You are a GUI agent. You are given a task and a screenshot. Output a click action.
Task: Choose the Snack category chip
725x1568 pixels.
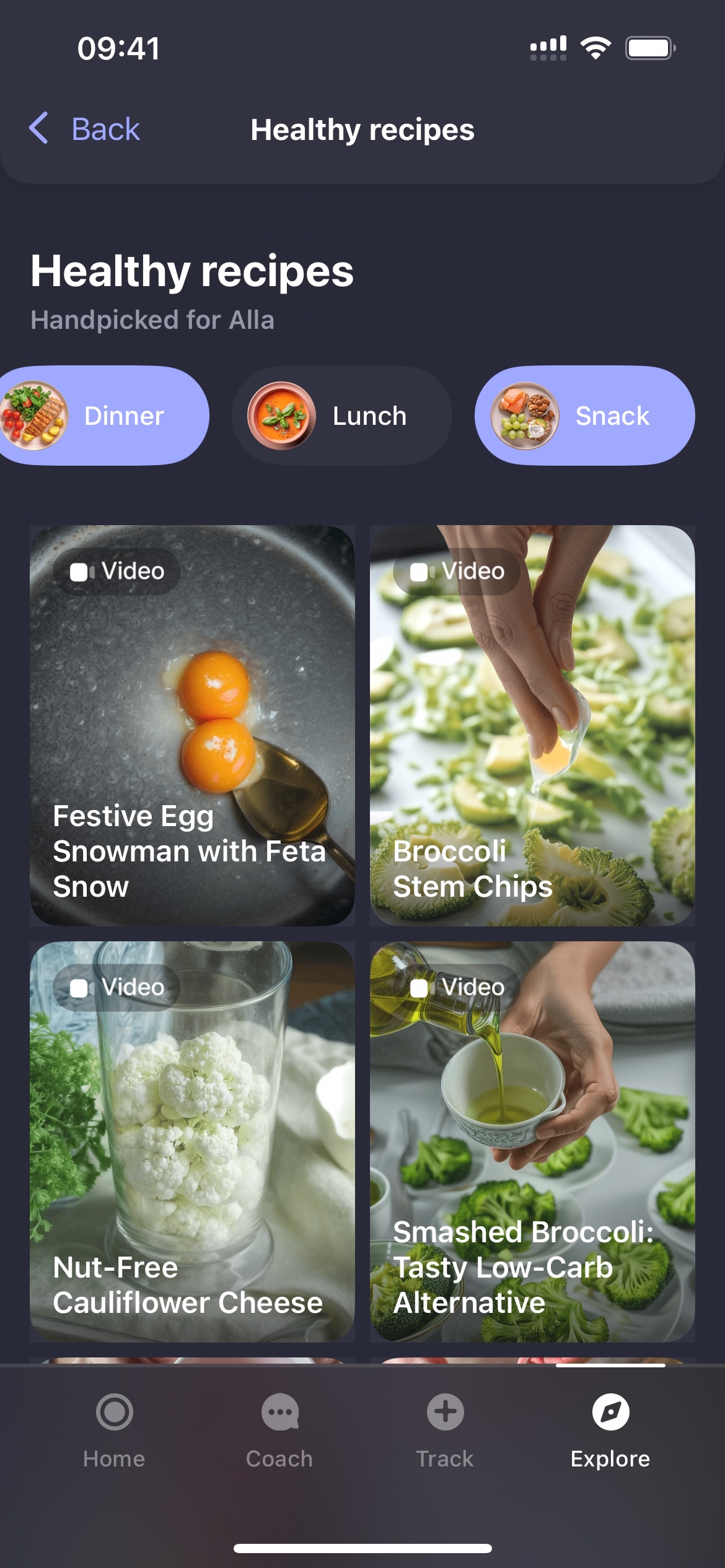pos(584,416)
